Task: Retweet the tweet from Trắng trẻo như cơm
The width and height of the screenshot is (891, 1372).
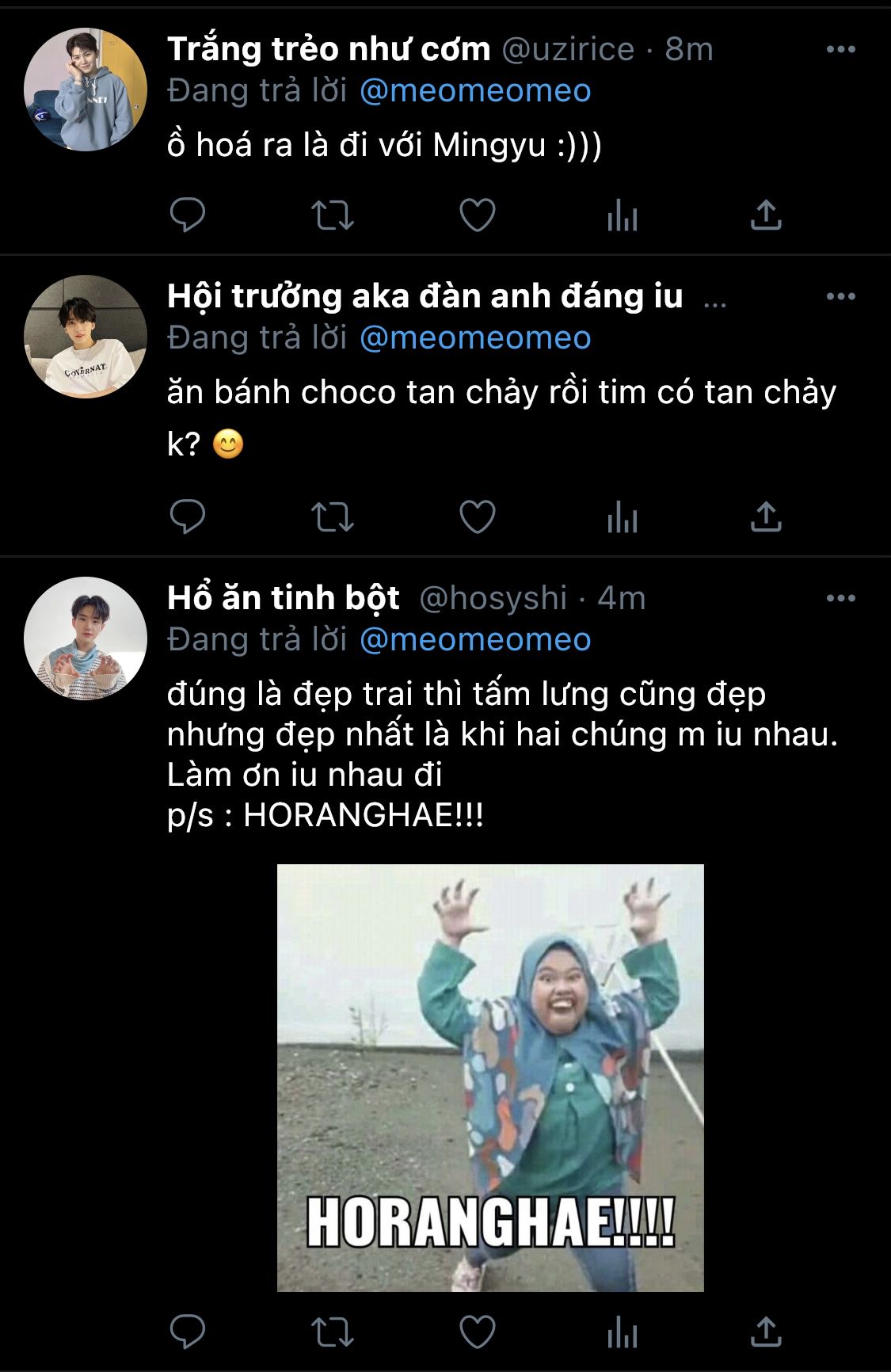Action: click(332, 215)
